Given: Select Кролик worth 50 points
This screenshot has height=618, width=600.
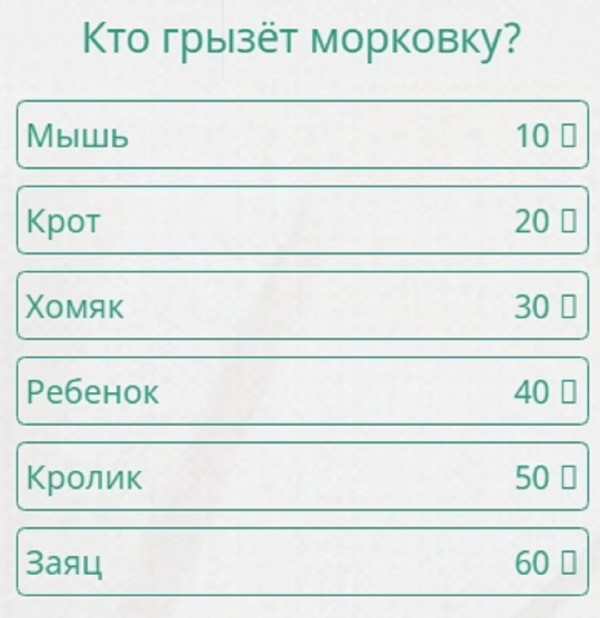Looking at the screenshot, I should (300, 478).
